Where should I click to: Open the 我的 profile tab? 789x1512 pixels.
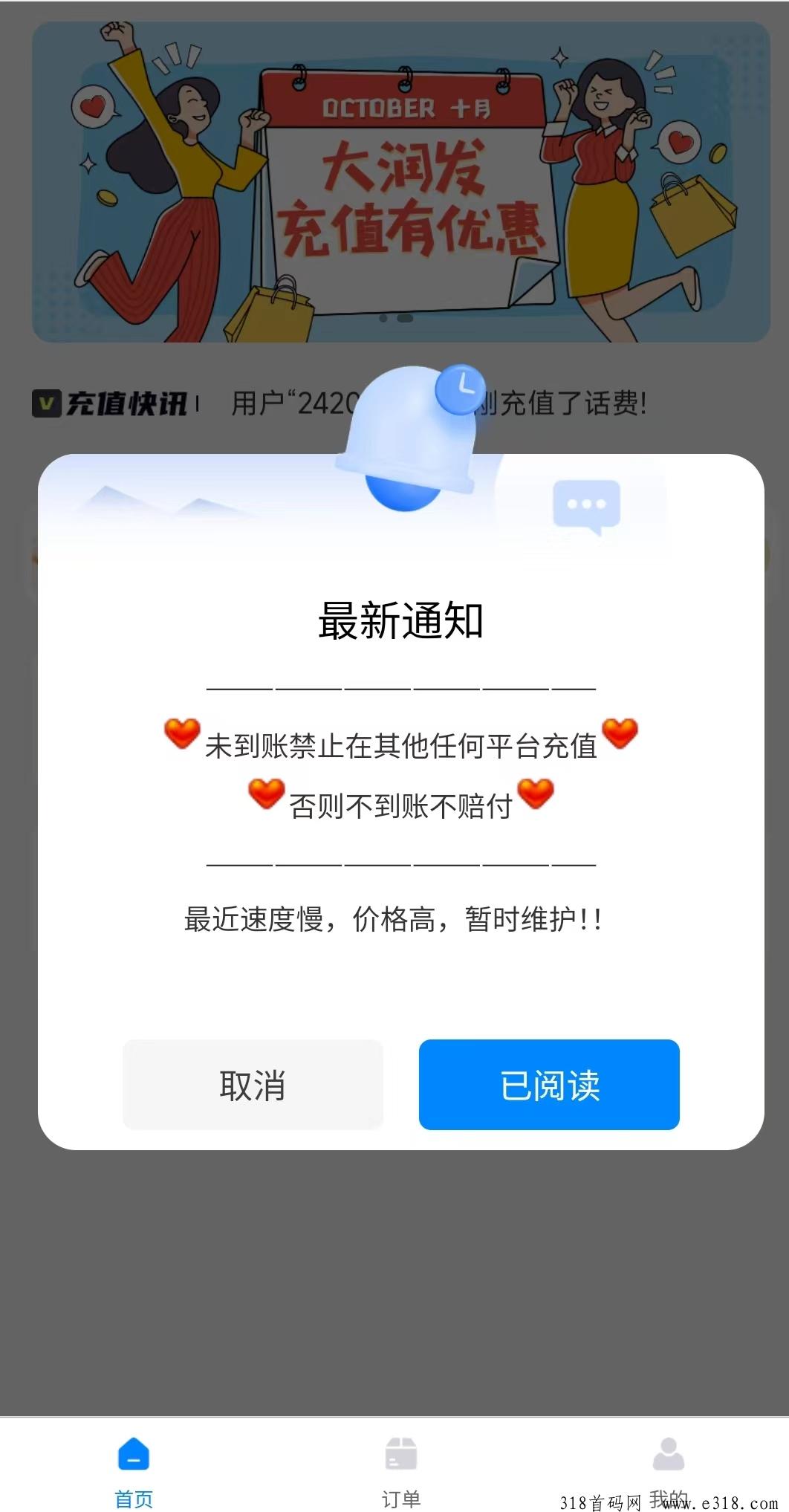(x=668, y=1467)
